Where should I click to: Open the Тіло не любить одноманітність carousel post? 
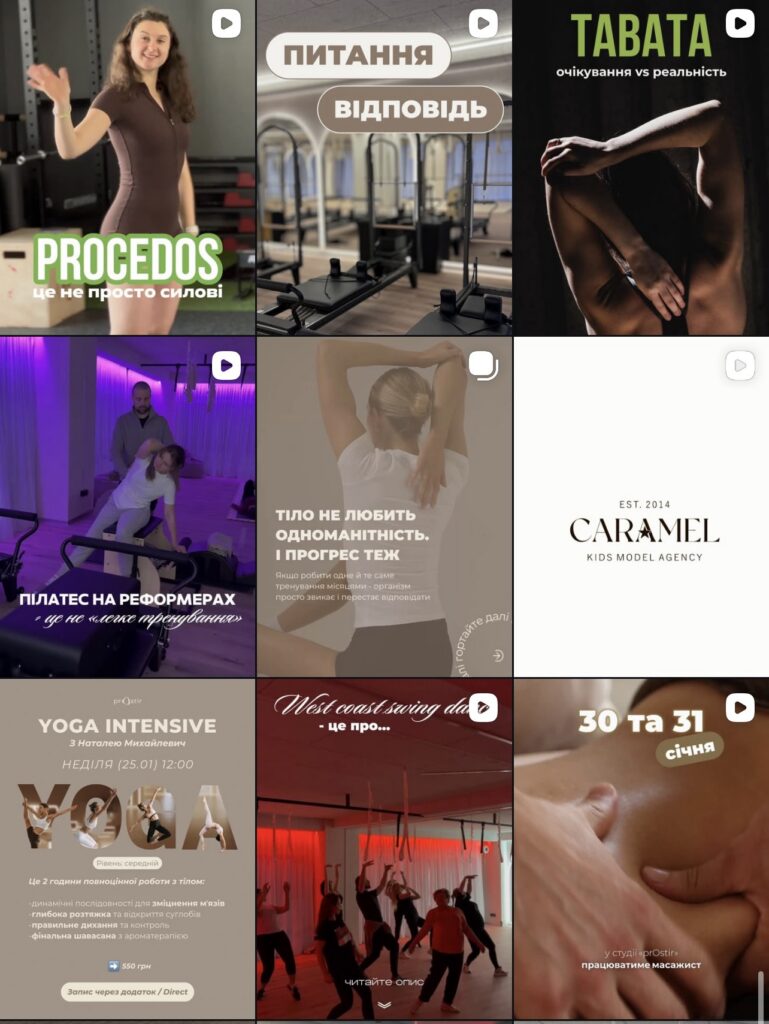(384, 507)
